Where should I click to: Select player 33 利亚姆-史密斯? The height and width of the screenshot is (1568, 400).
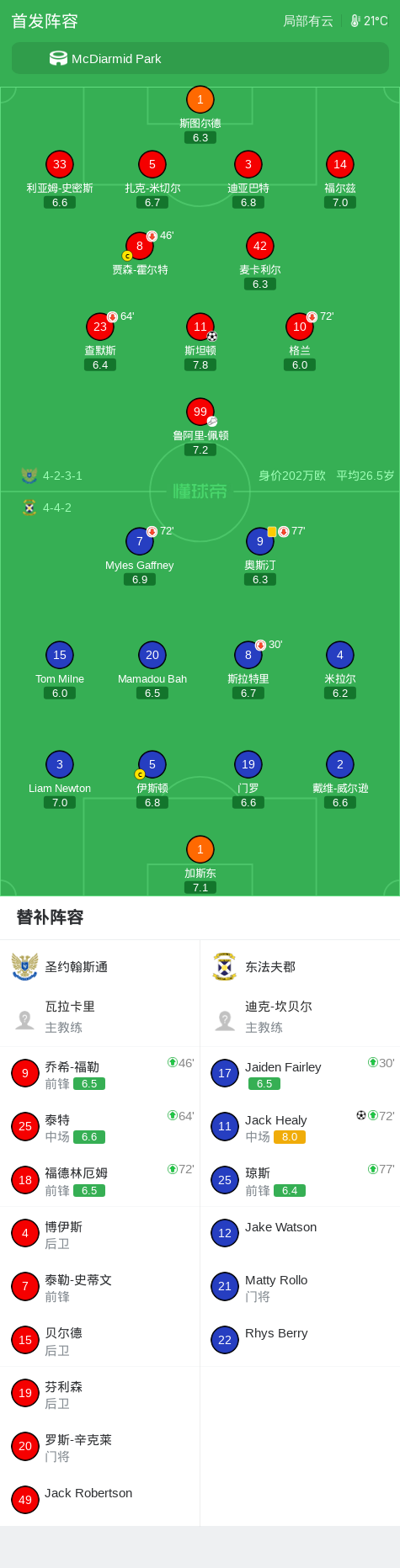pyautogui.click(x=60, y=179)
